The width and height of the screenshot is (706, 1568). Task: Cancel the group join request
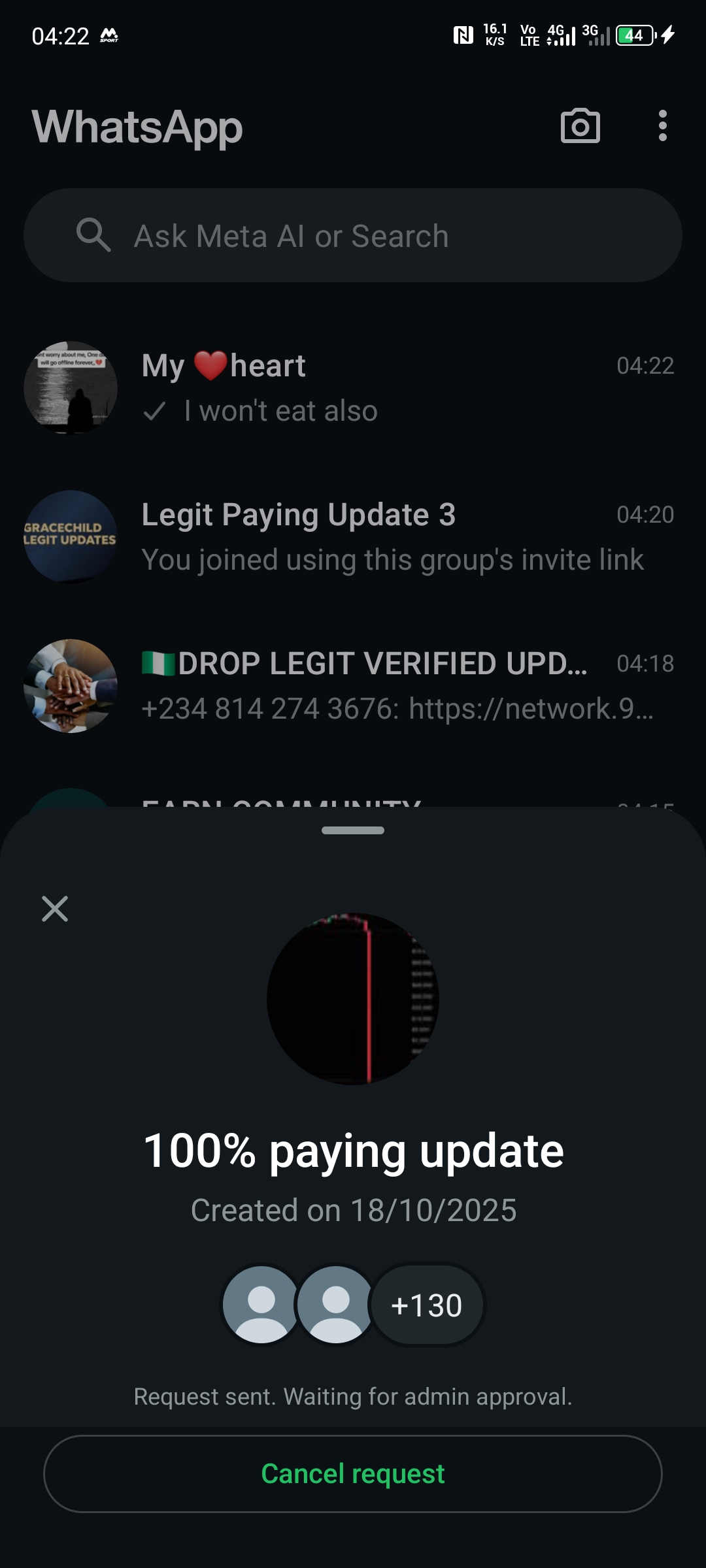click(x=353, y=1474)
